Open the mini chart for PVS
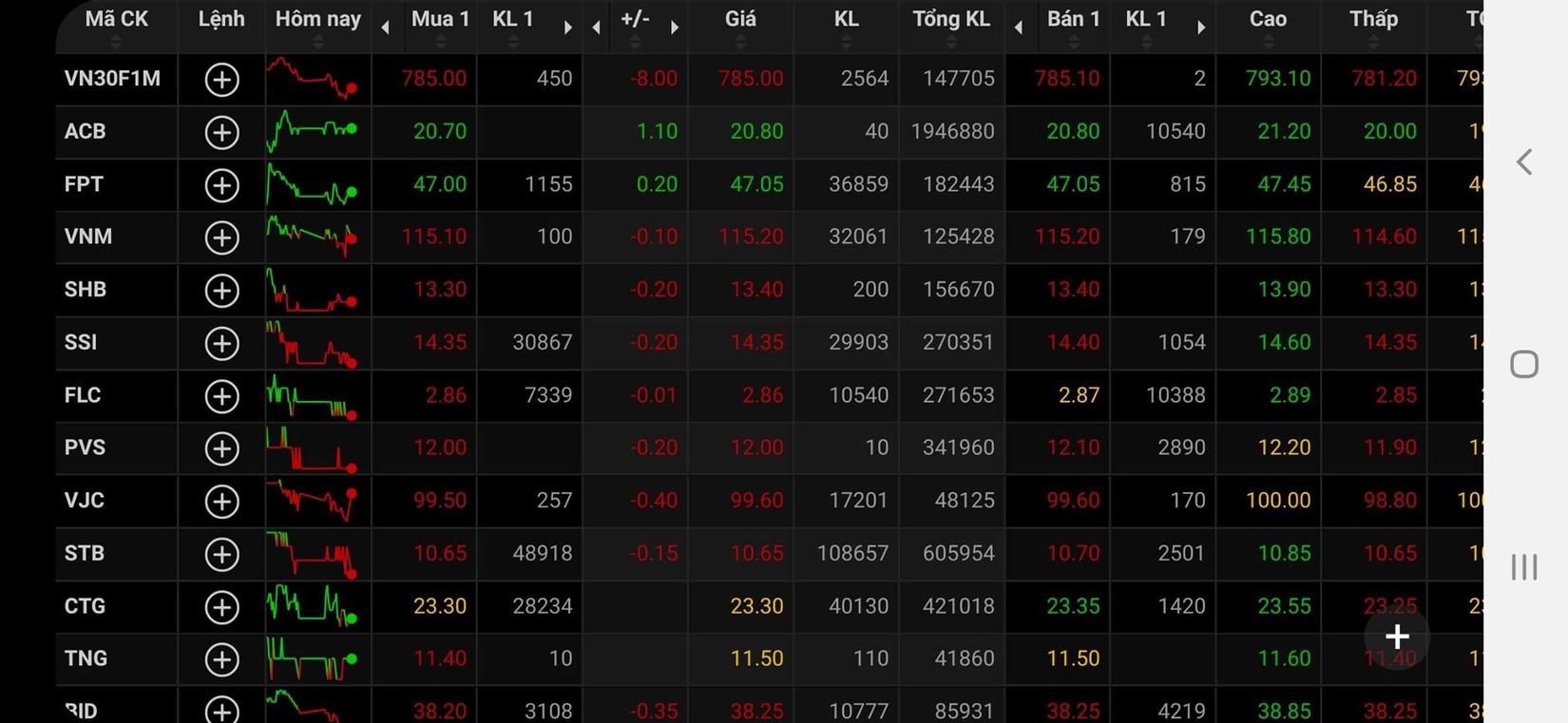1568x723 pixels. pyautogui.click(x=313, y=449)
